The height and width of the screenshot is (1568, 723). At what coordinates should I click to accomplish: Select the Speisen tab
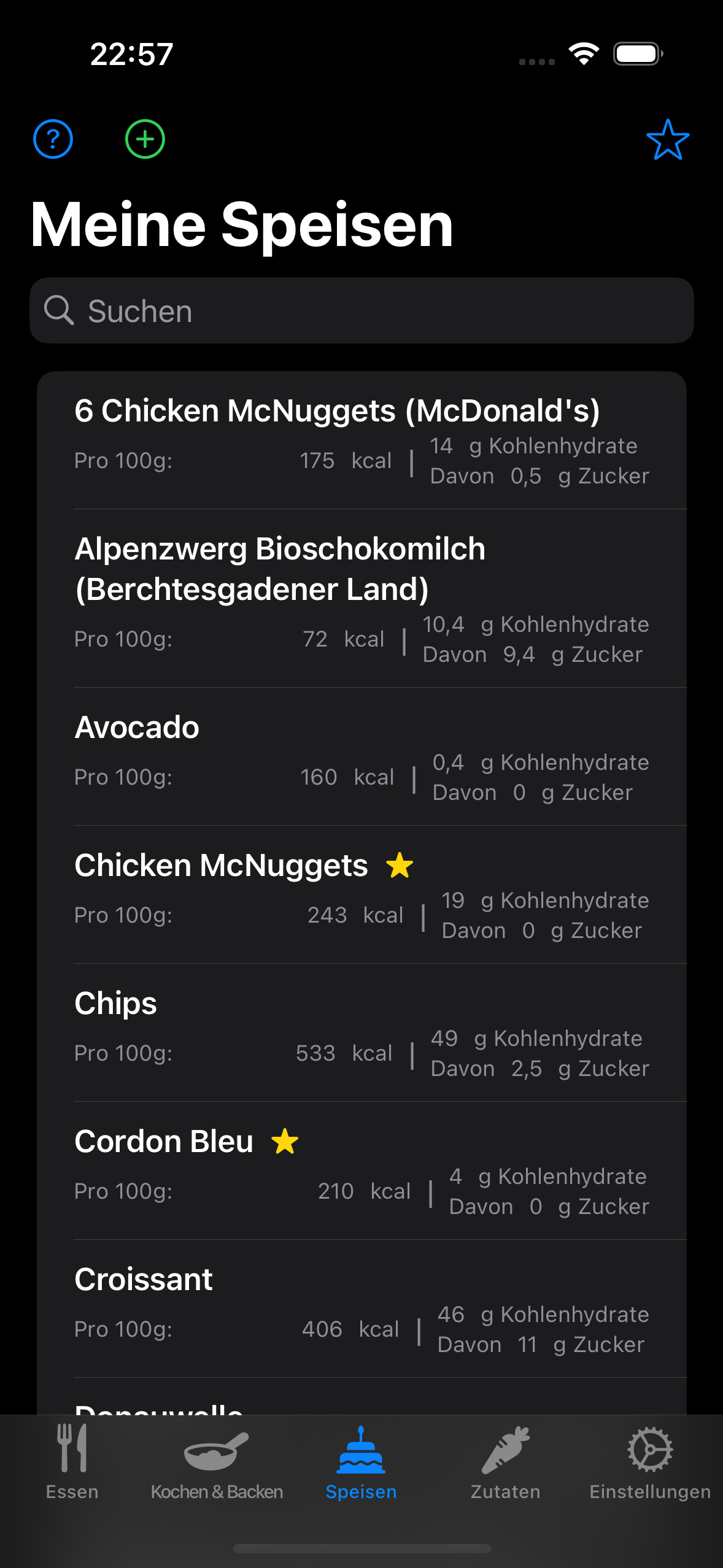pos(361,1462)
